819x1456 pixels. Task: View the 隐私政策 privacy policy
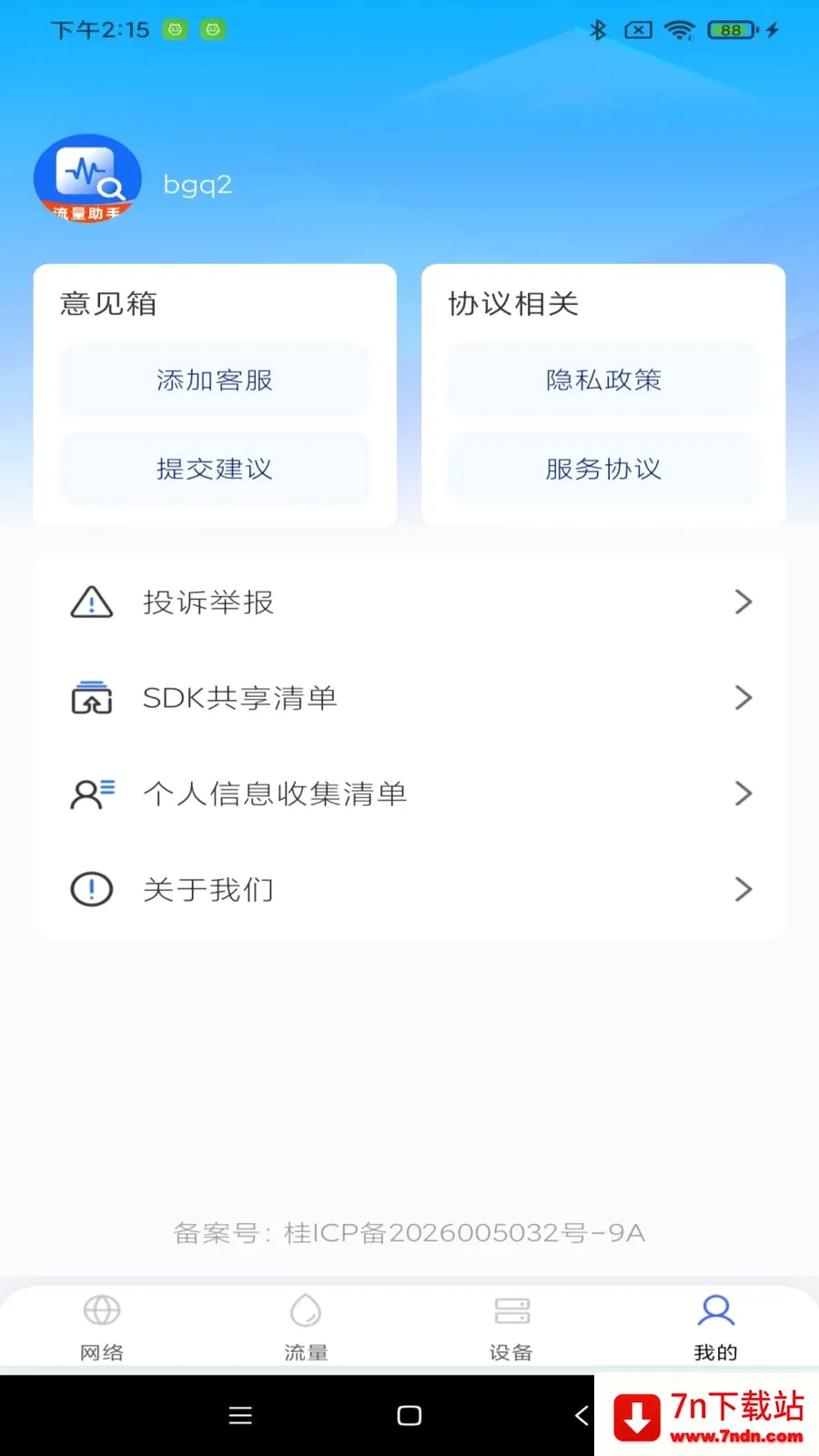point(603,379)
